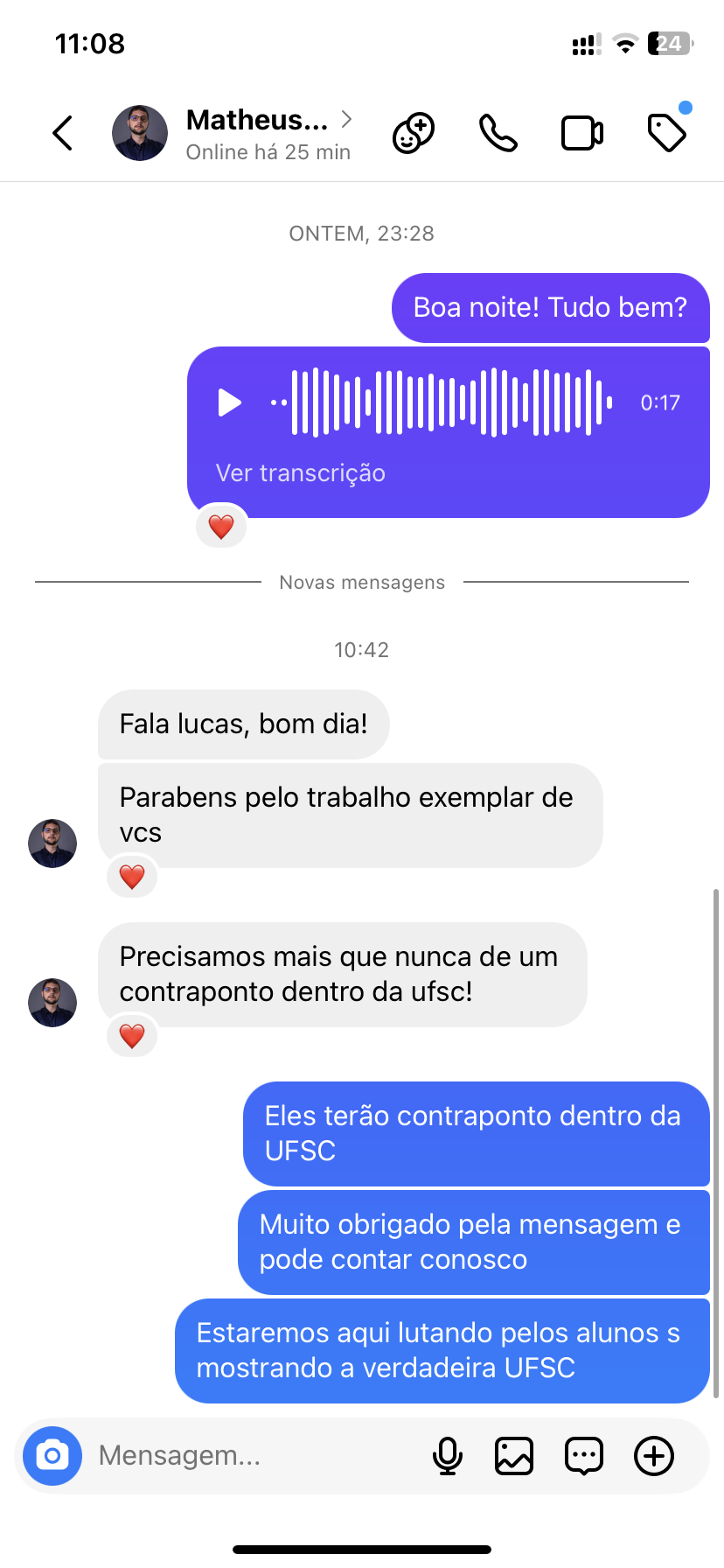View heart reaction under the Parabens message
Viewport: 724px width, 1568px height.
click(132, 877)
